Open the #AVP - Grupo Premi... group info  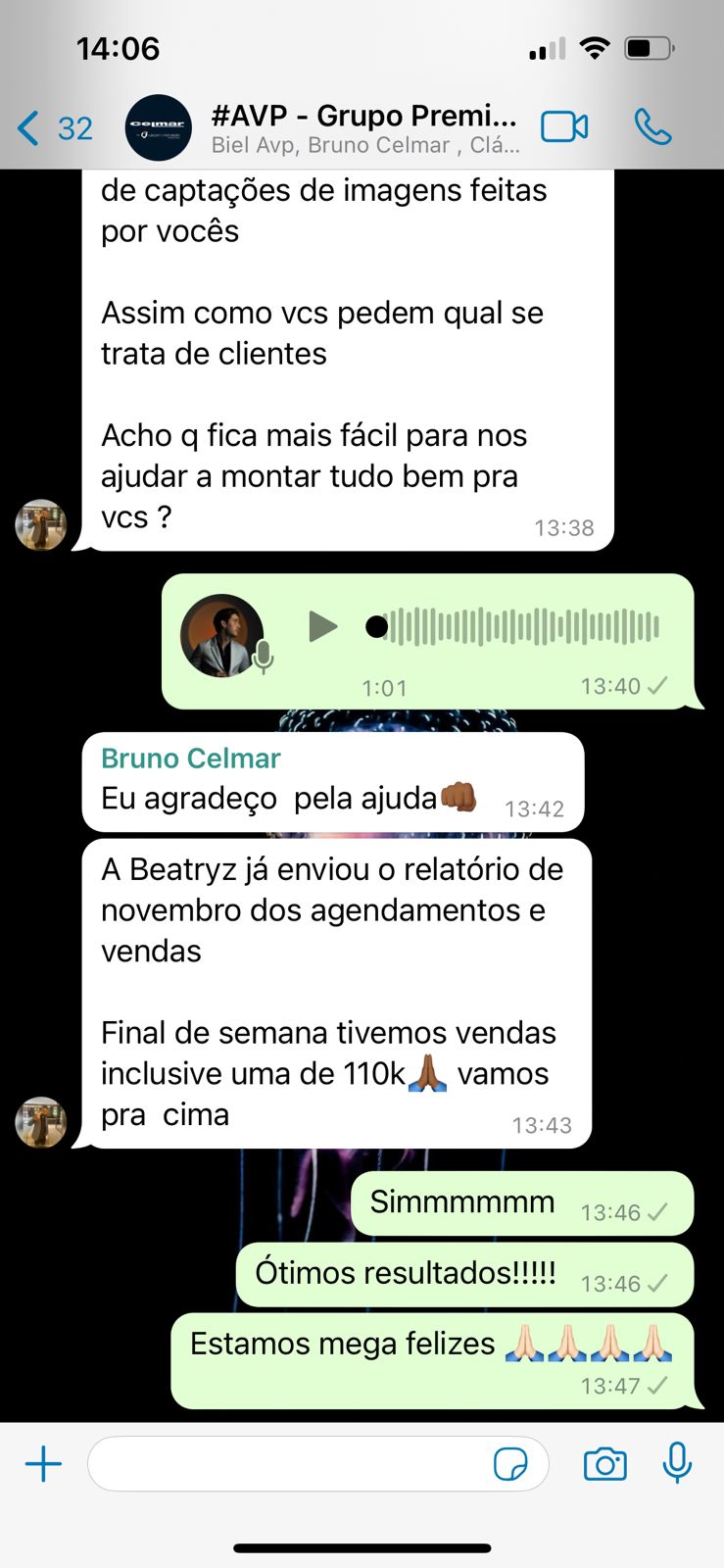362,128
